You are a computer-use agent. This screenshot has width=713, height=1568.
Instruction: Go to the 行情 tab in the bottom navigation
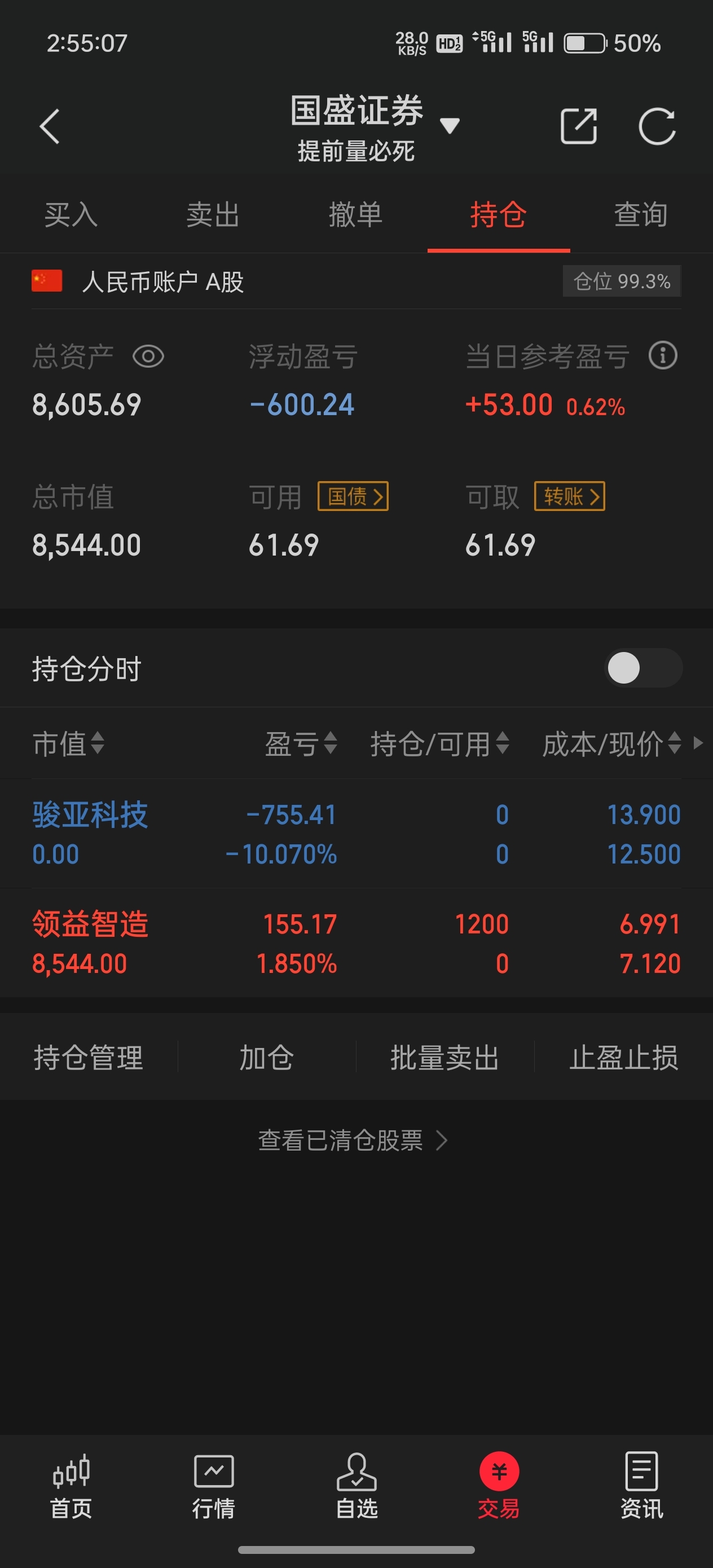coord(214,1486)
